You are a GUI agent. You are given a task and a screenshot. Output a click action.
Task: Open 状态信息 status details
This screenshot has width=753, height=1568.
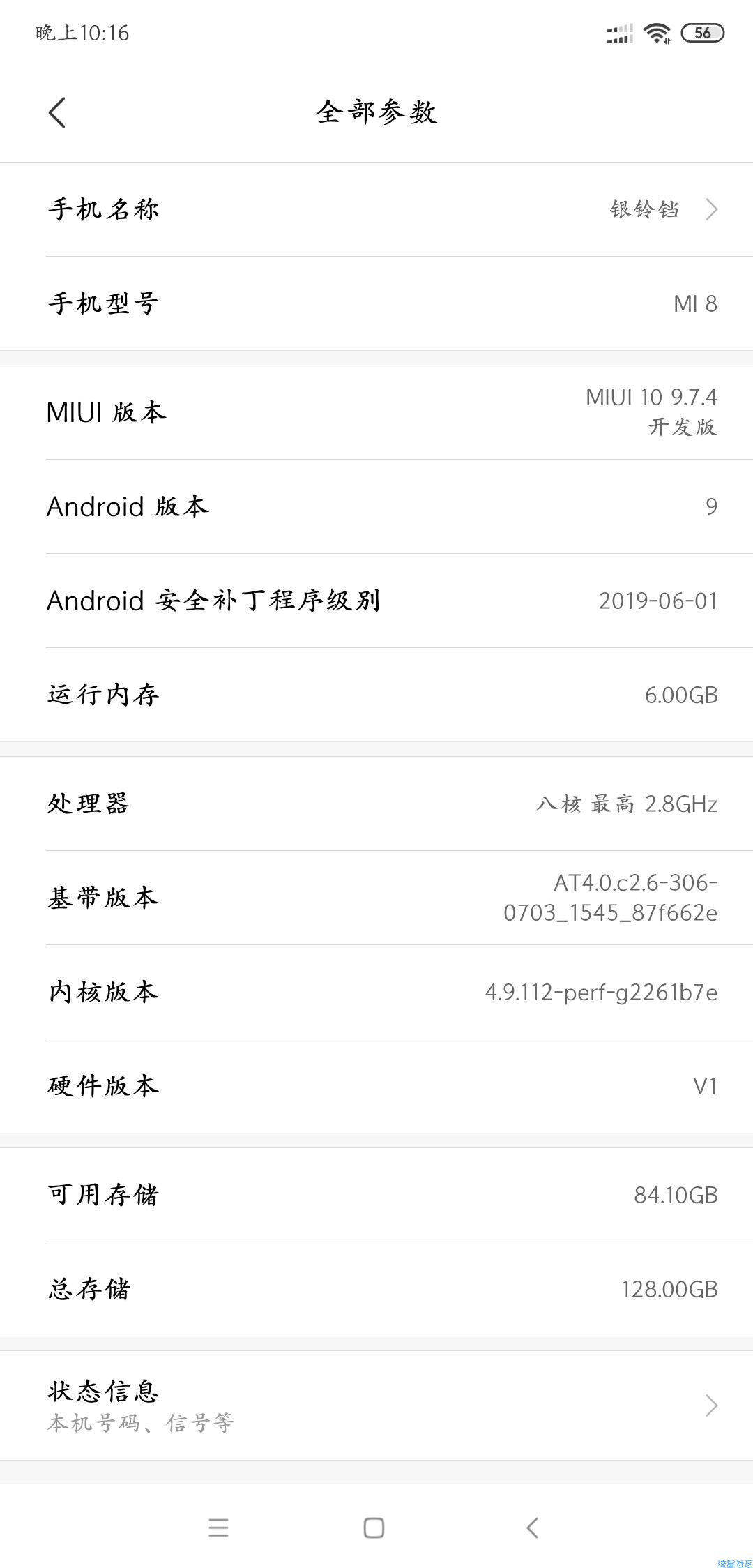click(x=376, y=1405)
